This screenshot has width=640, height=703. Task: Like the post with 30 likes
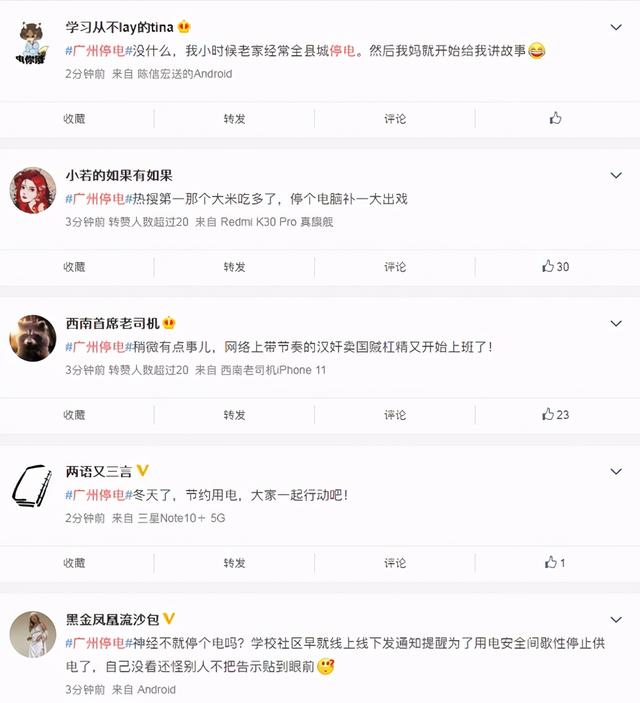pyautogui.click(x=555, y=267)
